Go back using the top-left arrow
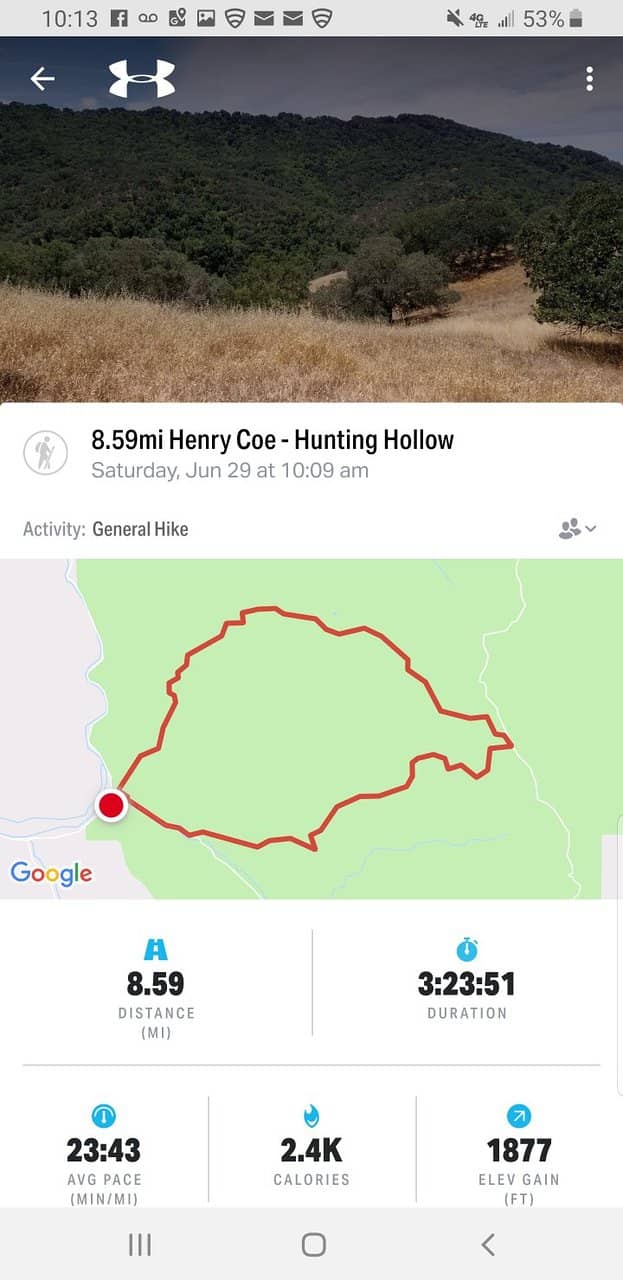The image size is (623, 1280). (x=42, y=79)
